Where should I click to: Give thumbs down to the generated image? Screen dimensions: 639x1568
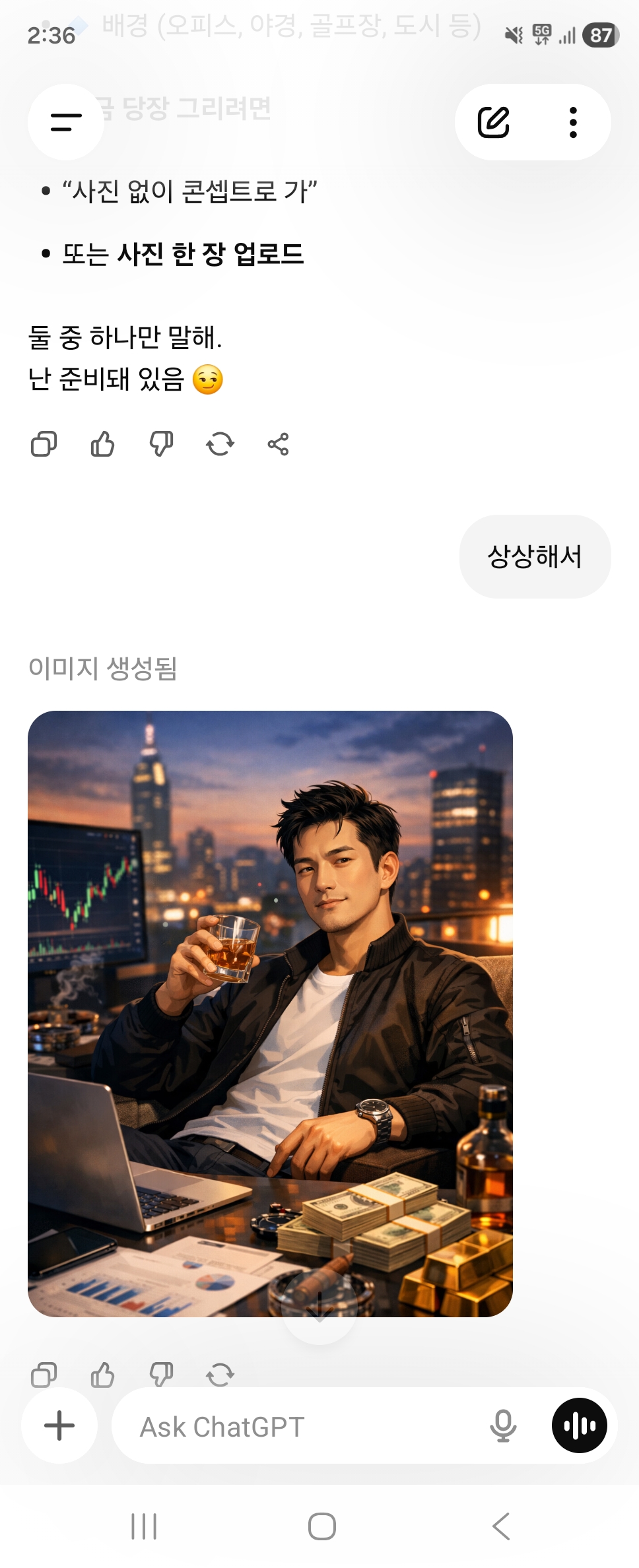pyautogui.click(x=161, y=1375)
